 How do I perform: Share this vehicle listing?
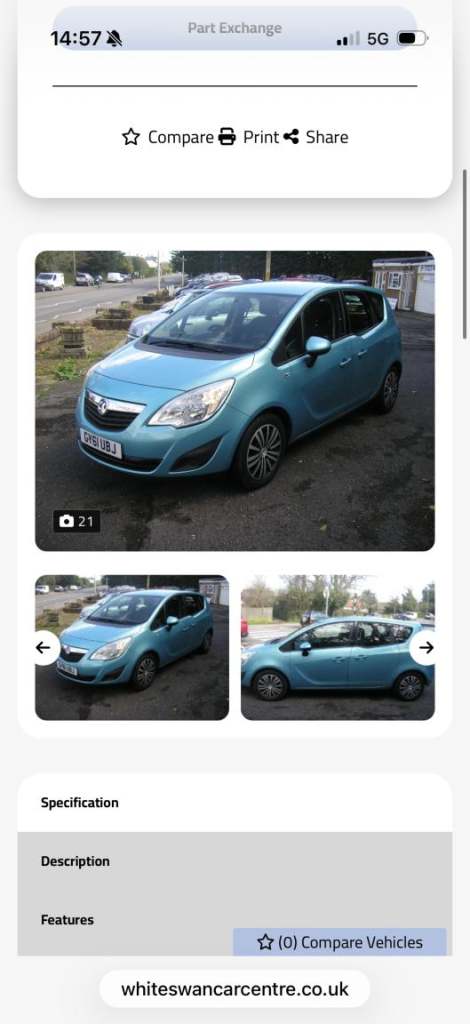[x=316, y=137]
